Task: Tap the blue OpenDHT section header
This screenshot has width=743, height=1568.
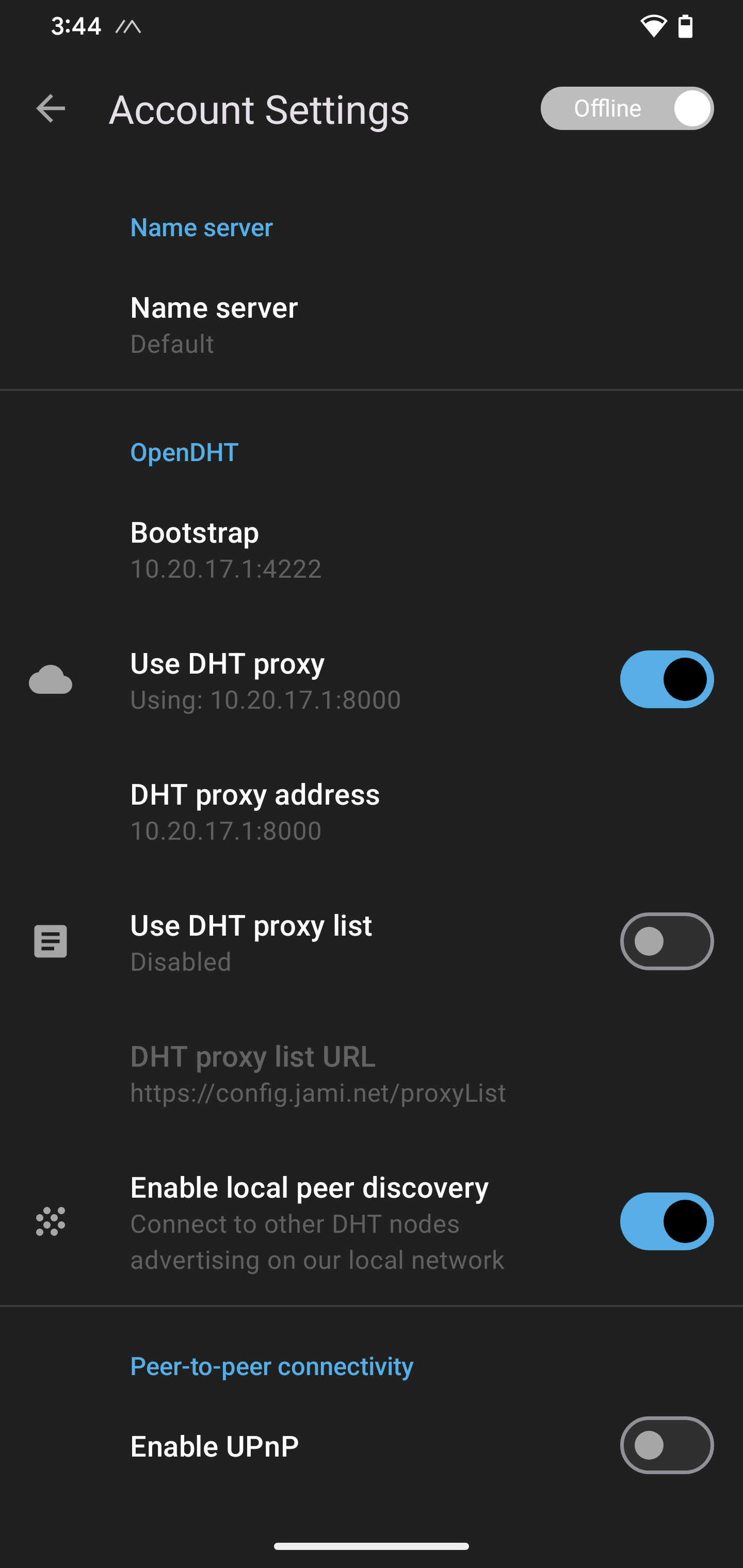Action: [183, 452]
